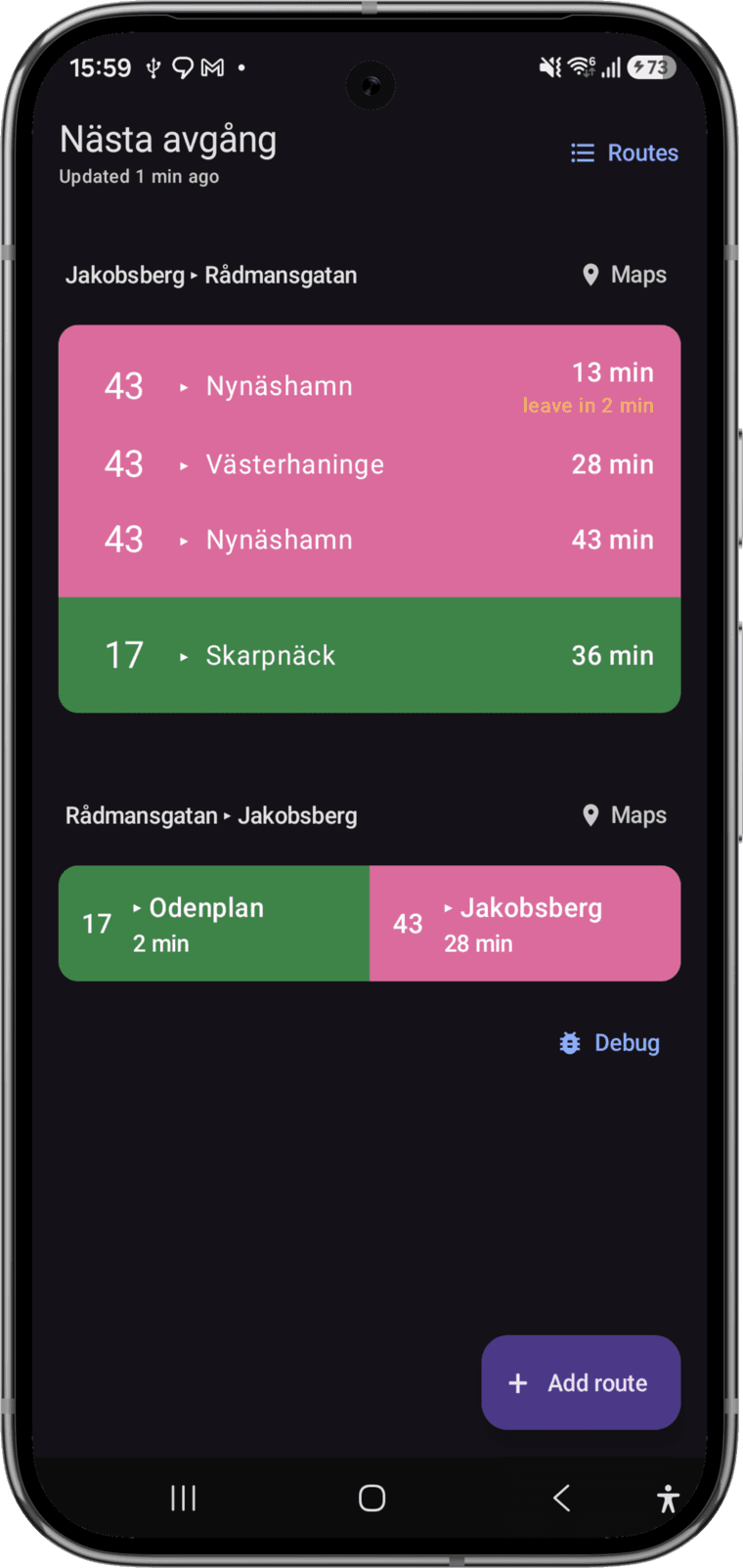The height and width of the screenshot is (1568, 743).
Task: Add a new route
Action: (x=581, y=1382)
